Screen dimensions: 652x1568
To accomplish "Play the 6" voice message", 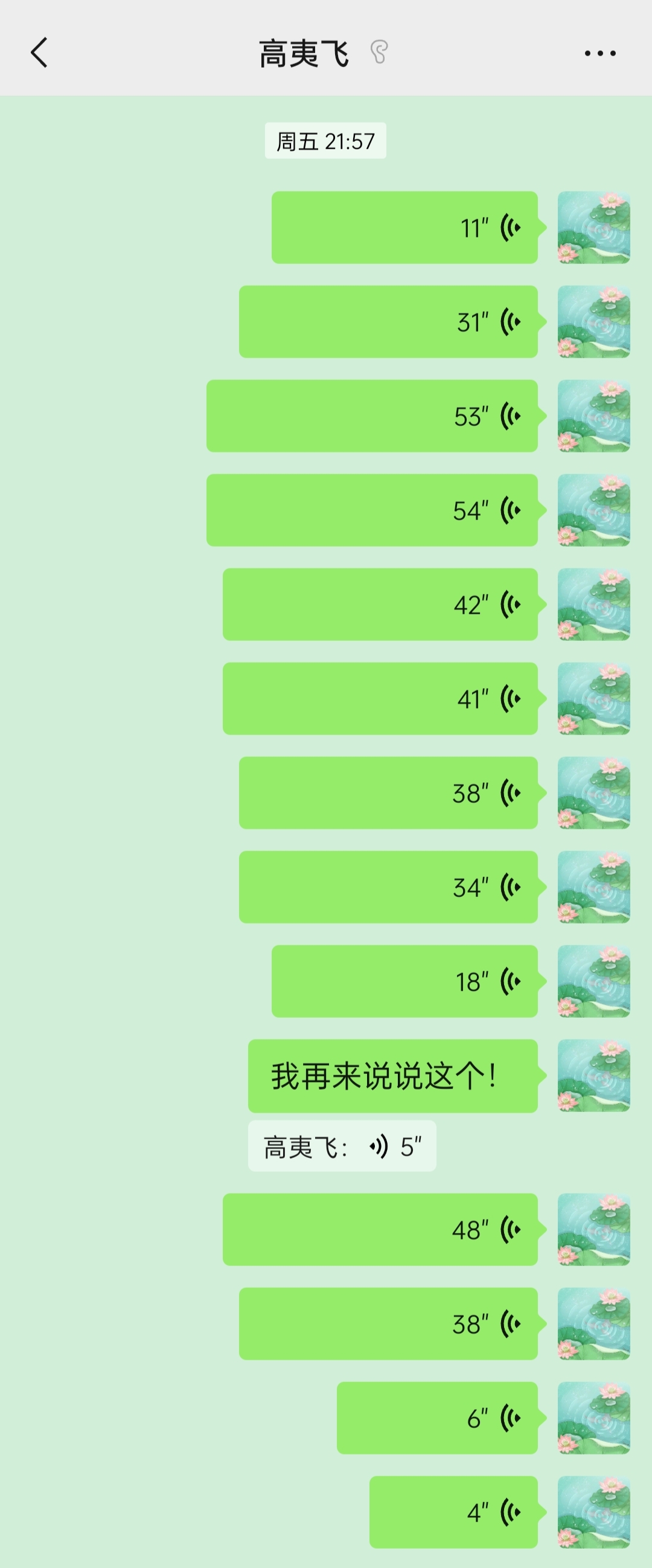I will pyautogui.click(x=437, y=1418).
